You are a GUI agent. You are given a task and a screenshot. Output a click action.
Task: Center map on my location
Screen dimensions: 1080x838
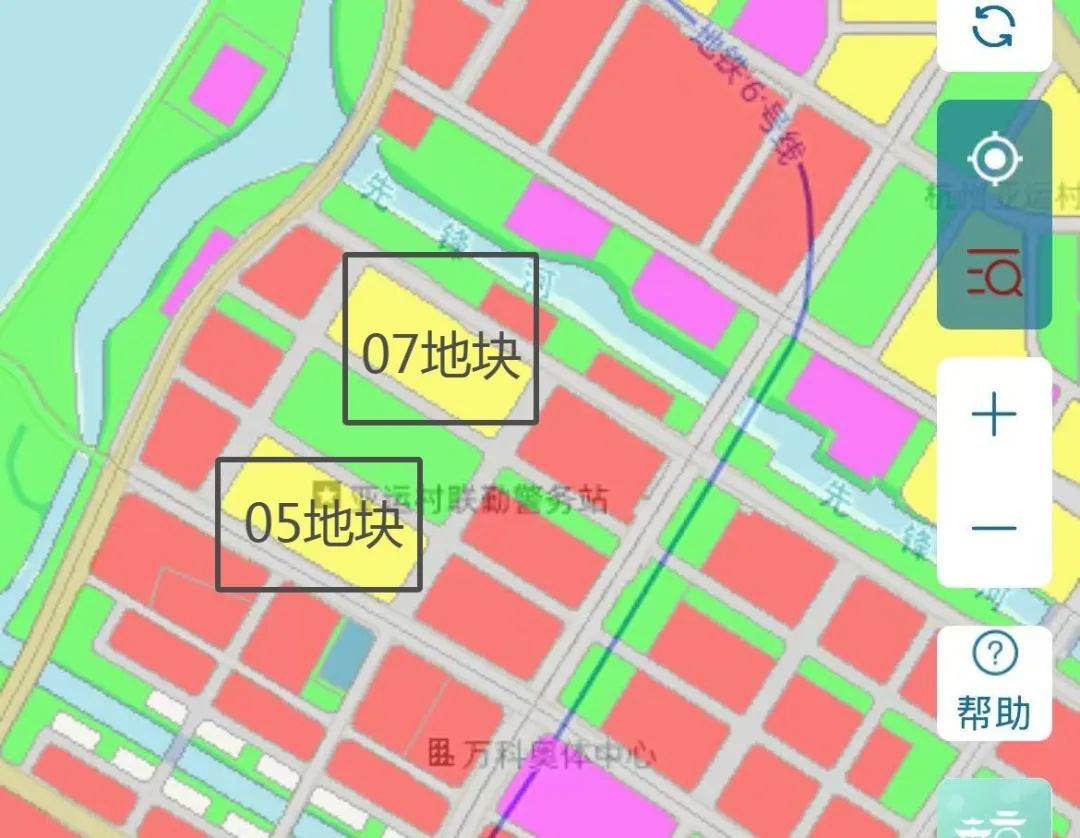[x=994, y=159]
